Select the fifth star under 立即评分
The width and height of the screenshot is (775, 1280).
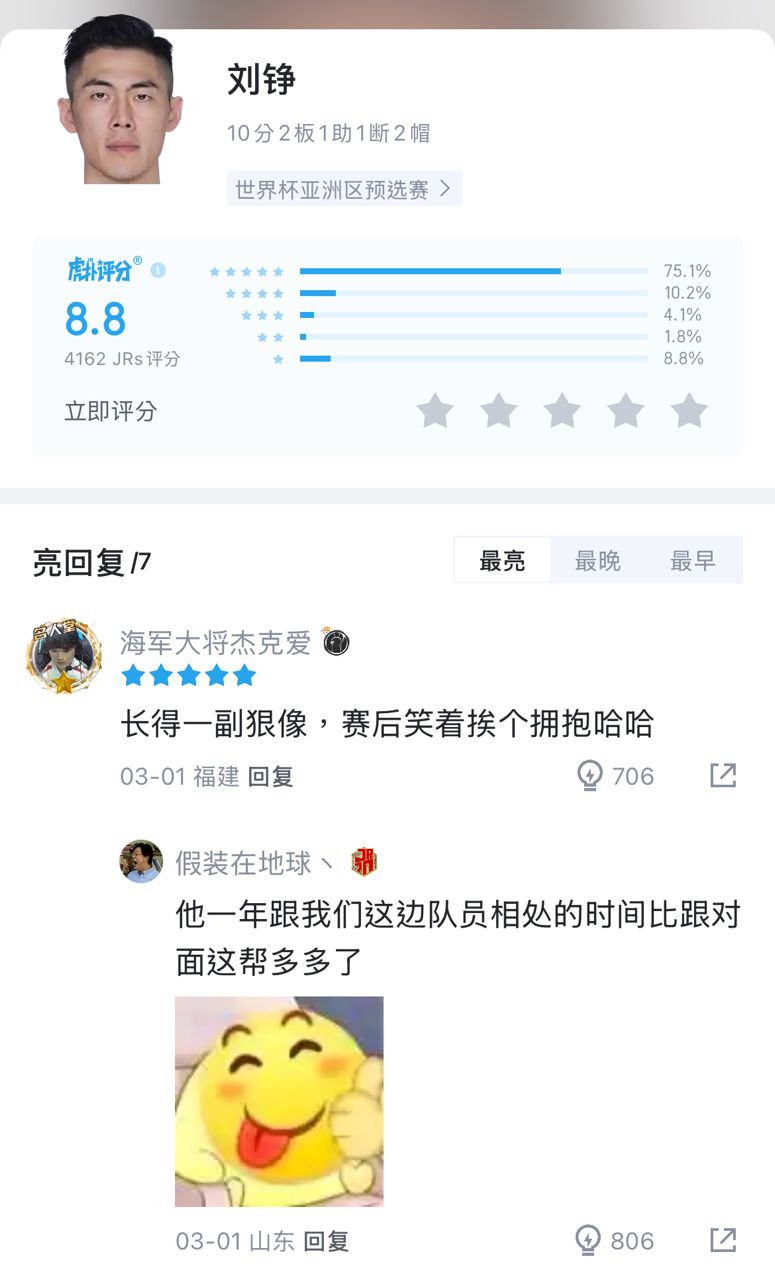690,410
